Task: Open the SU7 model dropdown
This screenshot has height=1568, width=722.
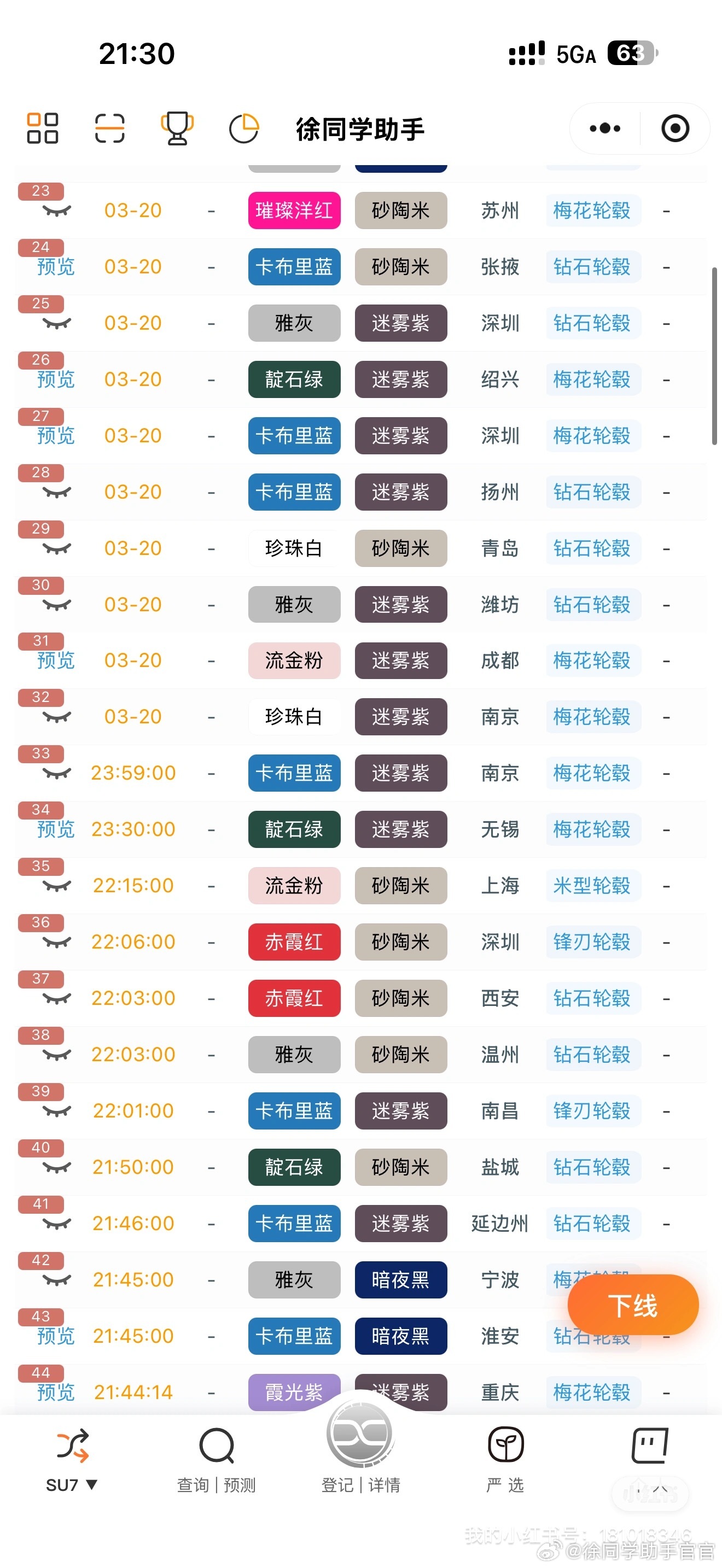Action: [72, 1485]
